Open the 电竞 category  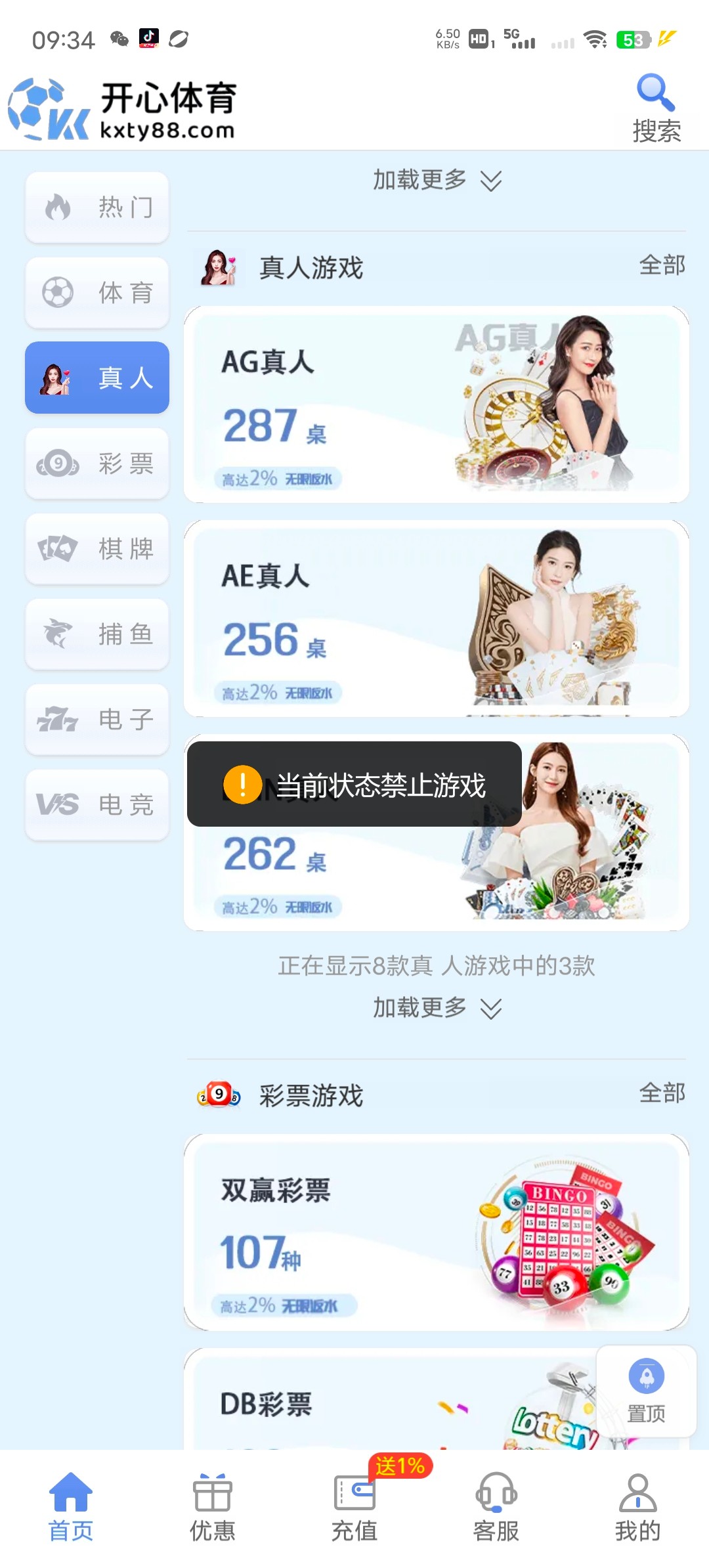click(97, 805)
